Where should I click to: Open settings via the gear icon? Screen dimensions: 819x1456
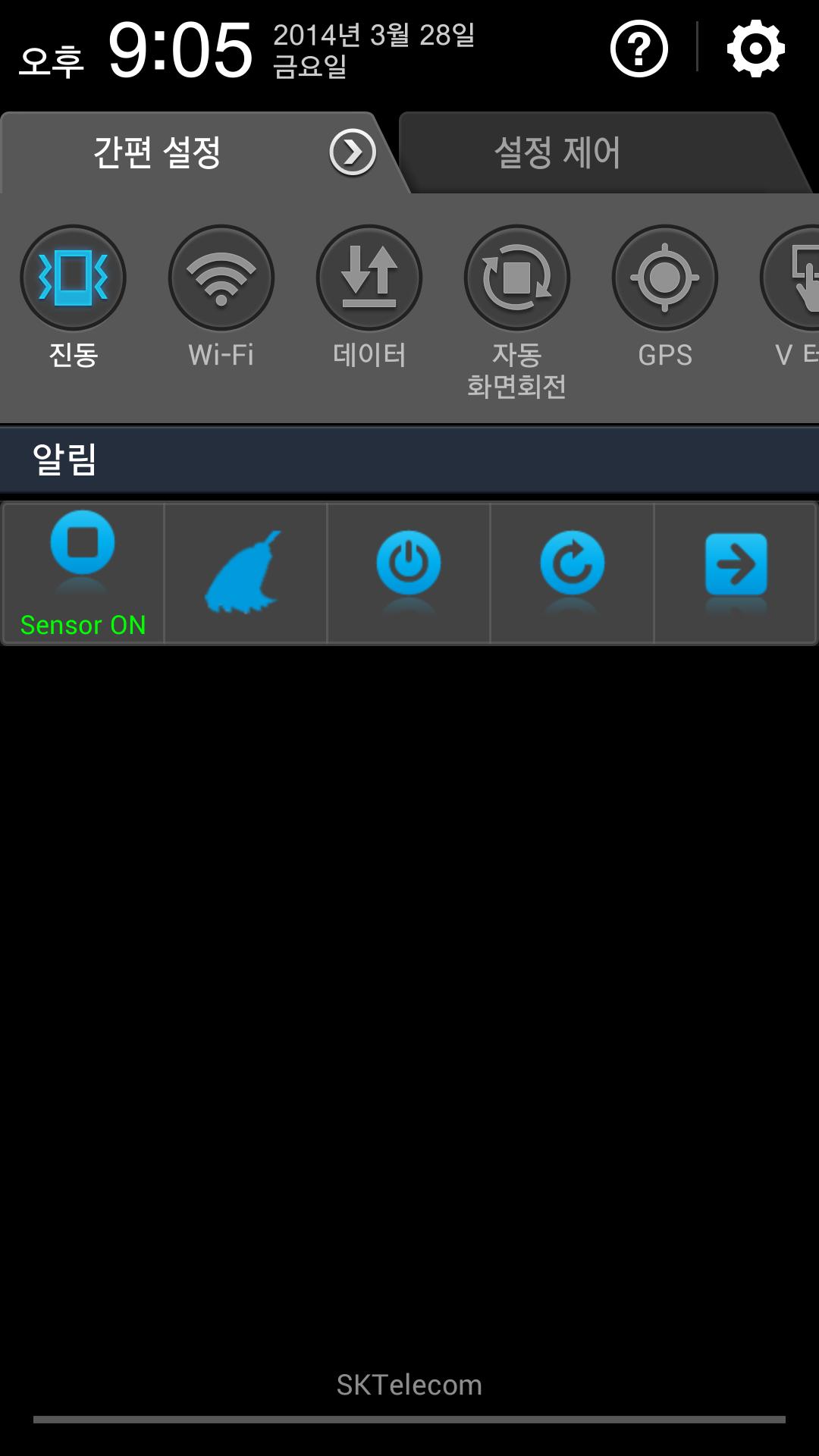click(x=755, y=49)
